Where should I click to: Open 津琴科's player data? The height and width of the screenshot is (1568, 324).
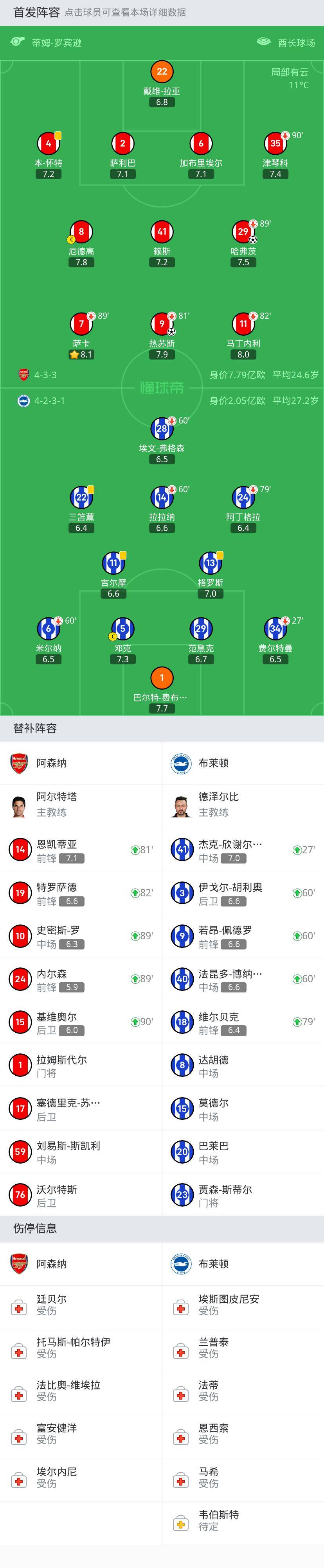click(275, 144)
